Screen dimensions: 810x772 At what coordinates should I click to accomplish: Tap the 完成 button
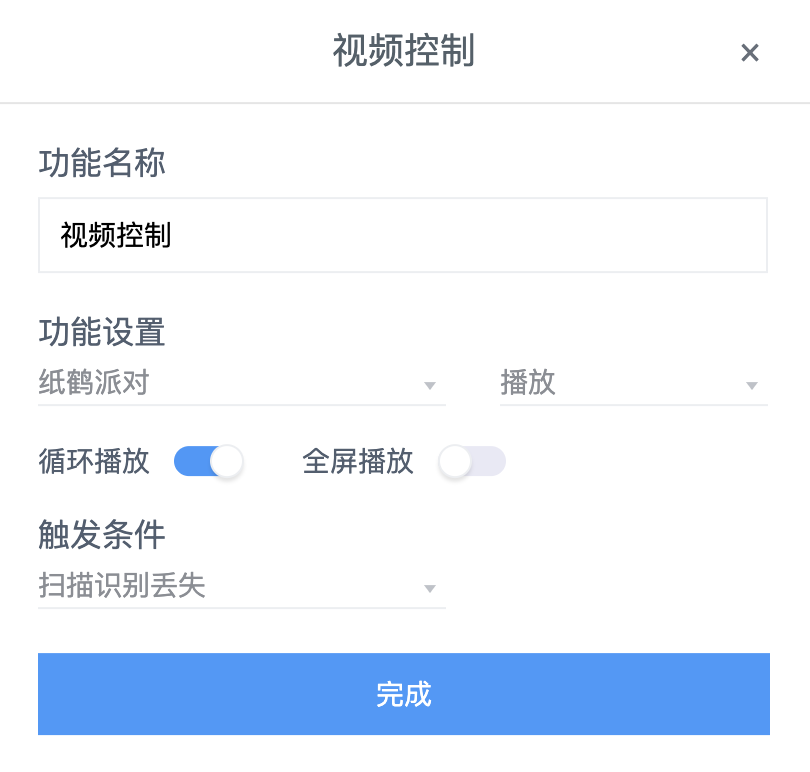404,694
